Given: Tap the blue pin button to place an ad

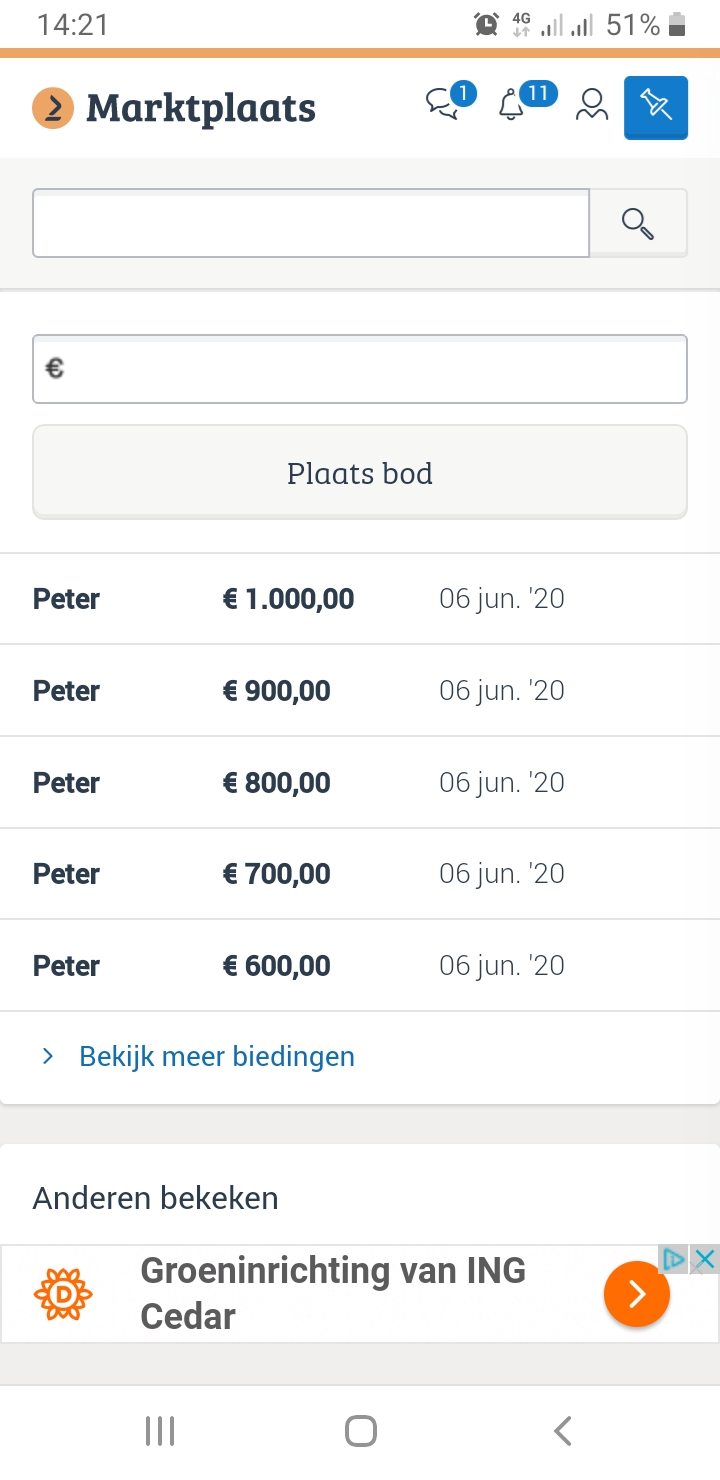Looking at the screenshot, I should (x=656, y=107).
